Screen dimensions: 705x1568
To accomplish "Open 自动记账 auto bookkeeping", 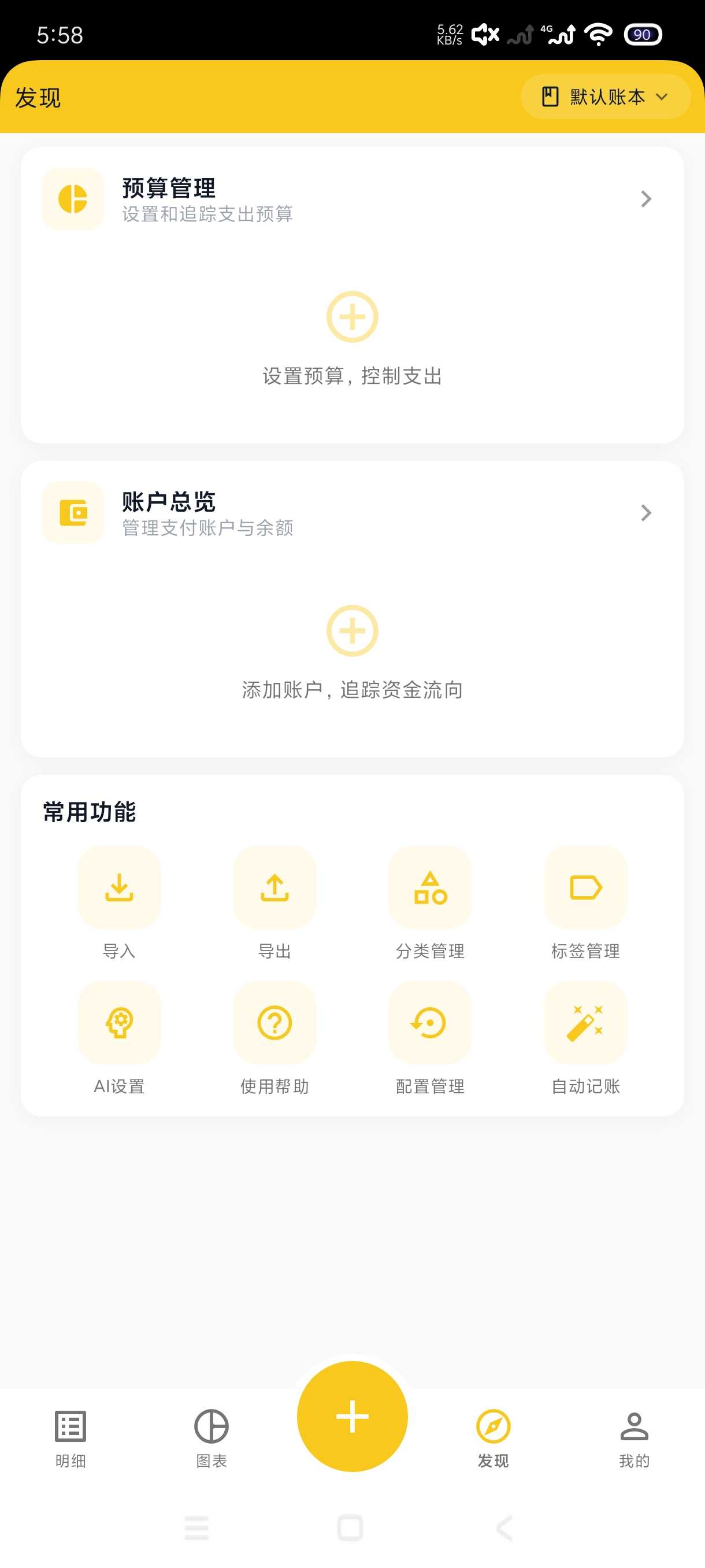I will point(586,1038).
